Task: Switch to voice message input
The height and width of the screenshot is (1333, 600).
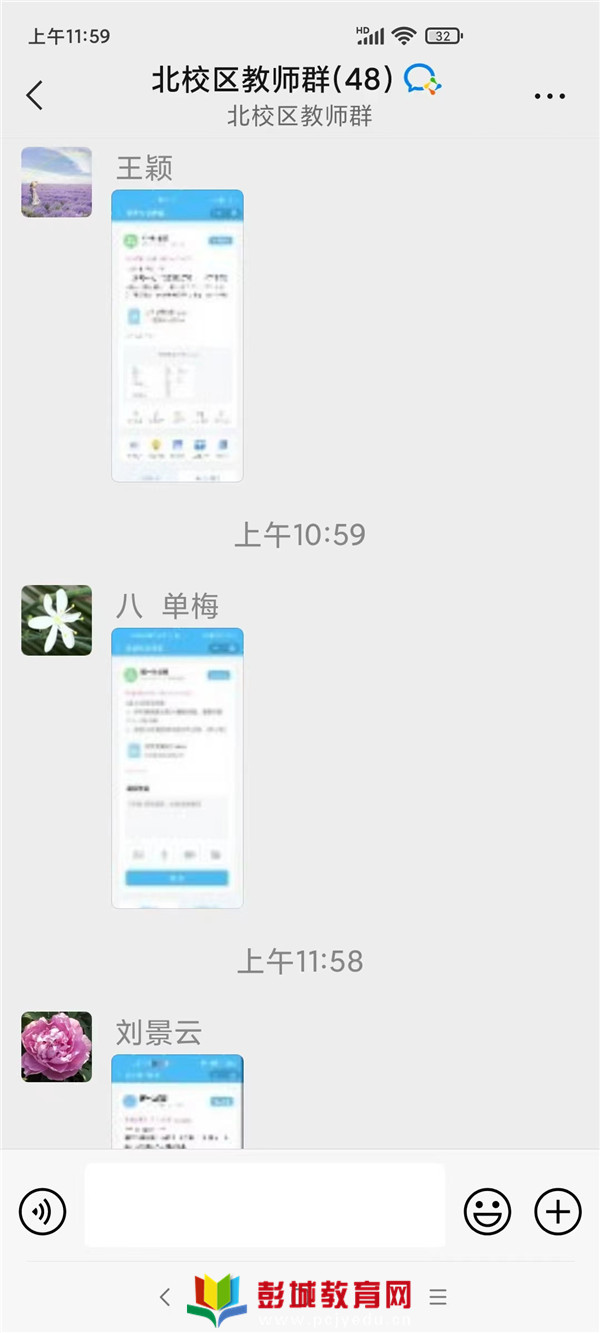Action: 42,1212
